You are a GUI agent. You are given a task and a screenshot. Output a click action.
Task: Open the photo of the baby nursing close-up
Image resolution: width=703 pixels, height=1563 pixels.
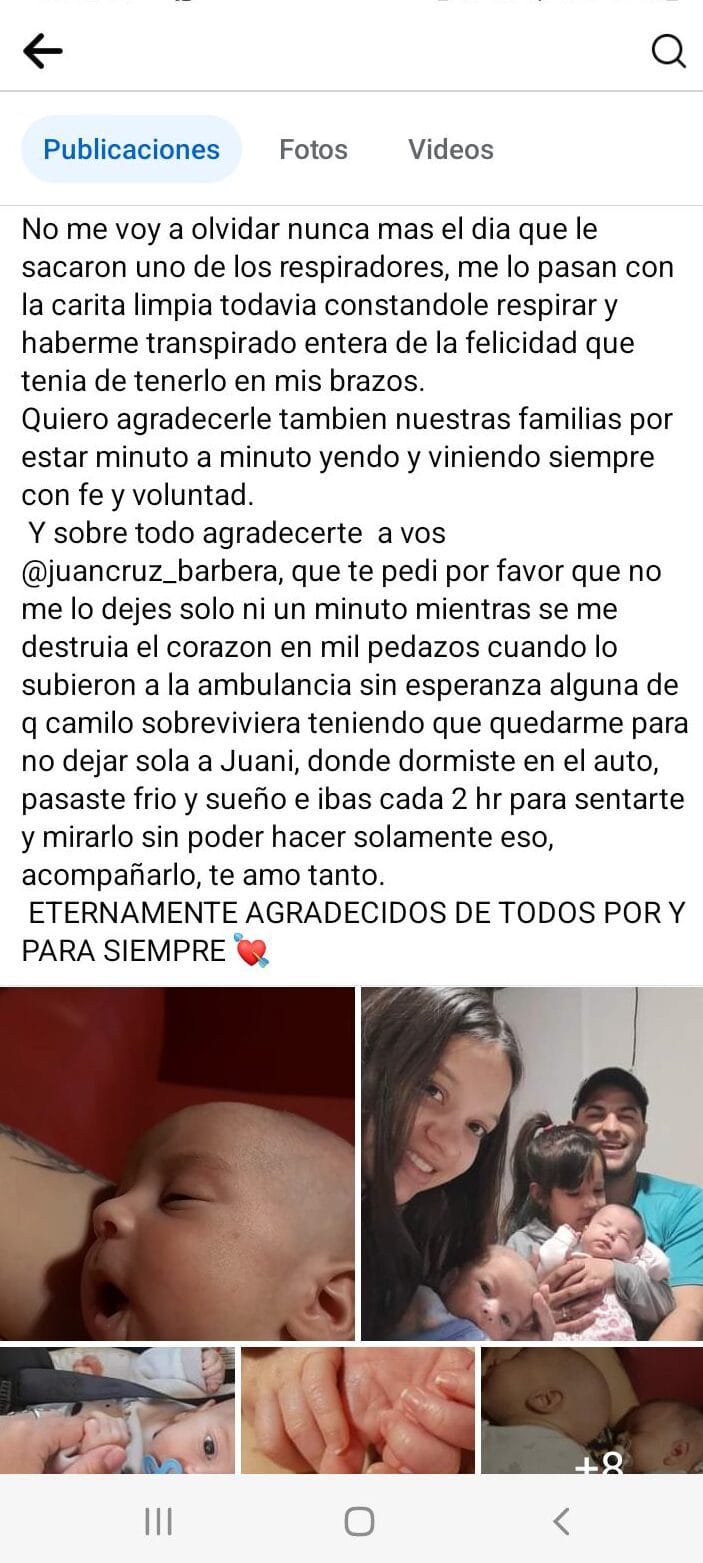coord(177,1163)
